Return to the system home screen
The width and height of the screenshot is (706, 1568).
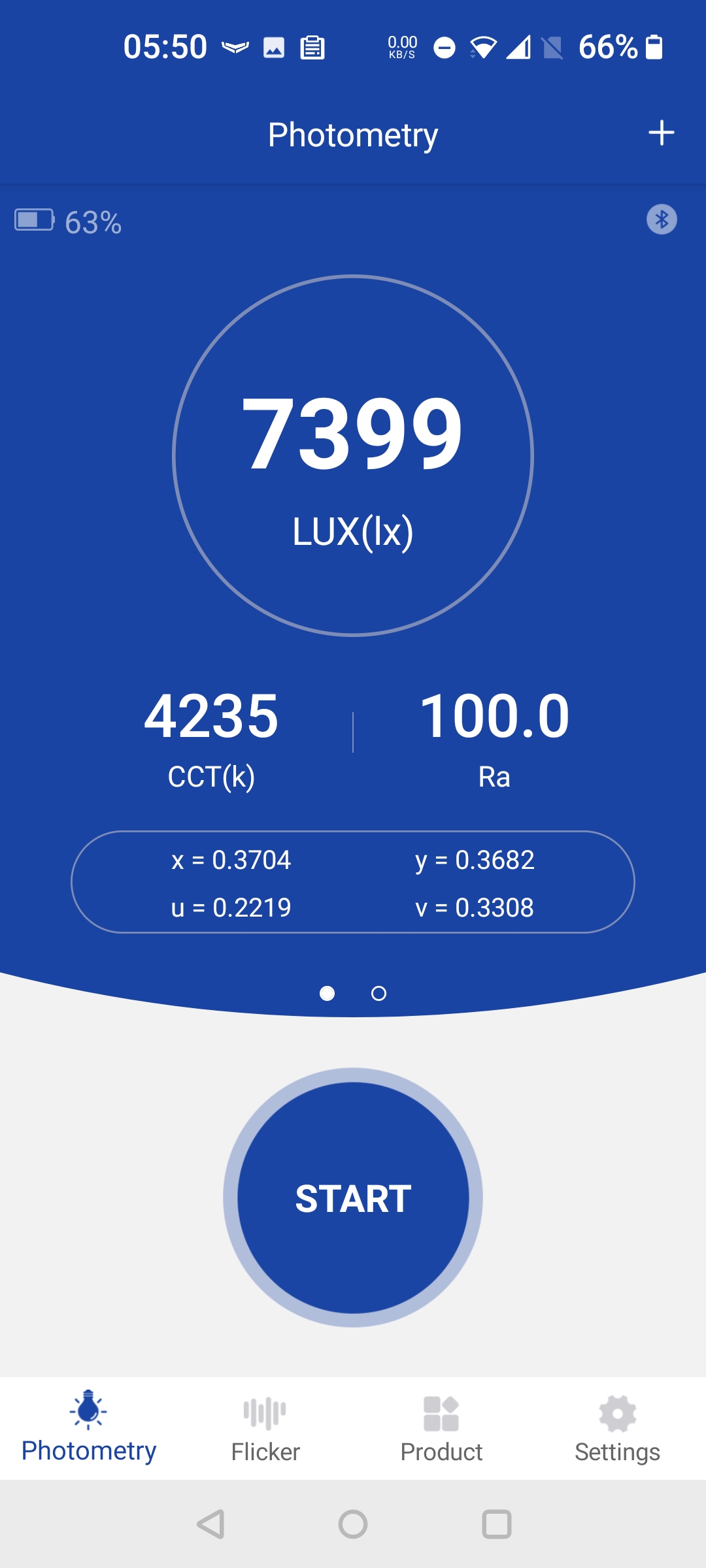(353, 1524)
